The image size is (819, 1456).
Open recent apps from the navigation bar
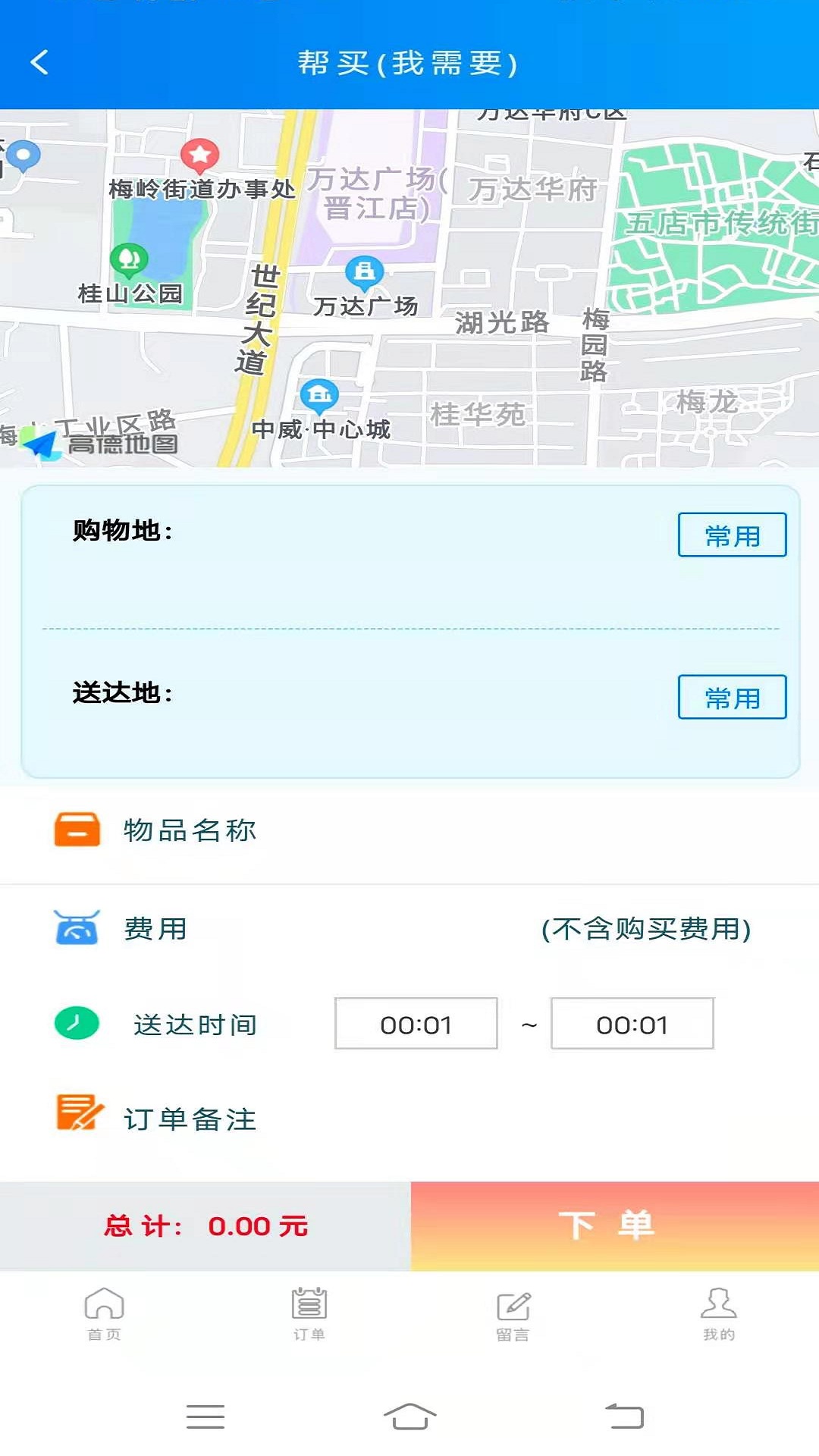tap(206, 1416)
